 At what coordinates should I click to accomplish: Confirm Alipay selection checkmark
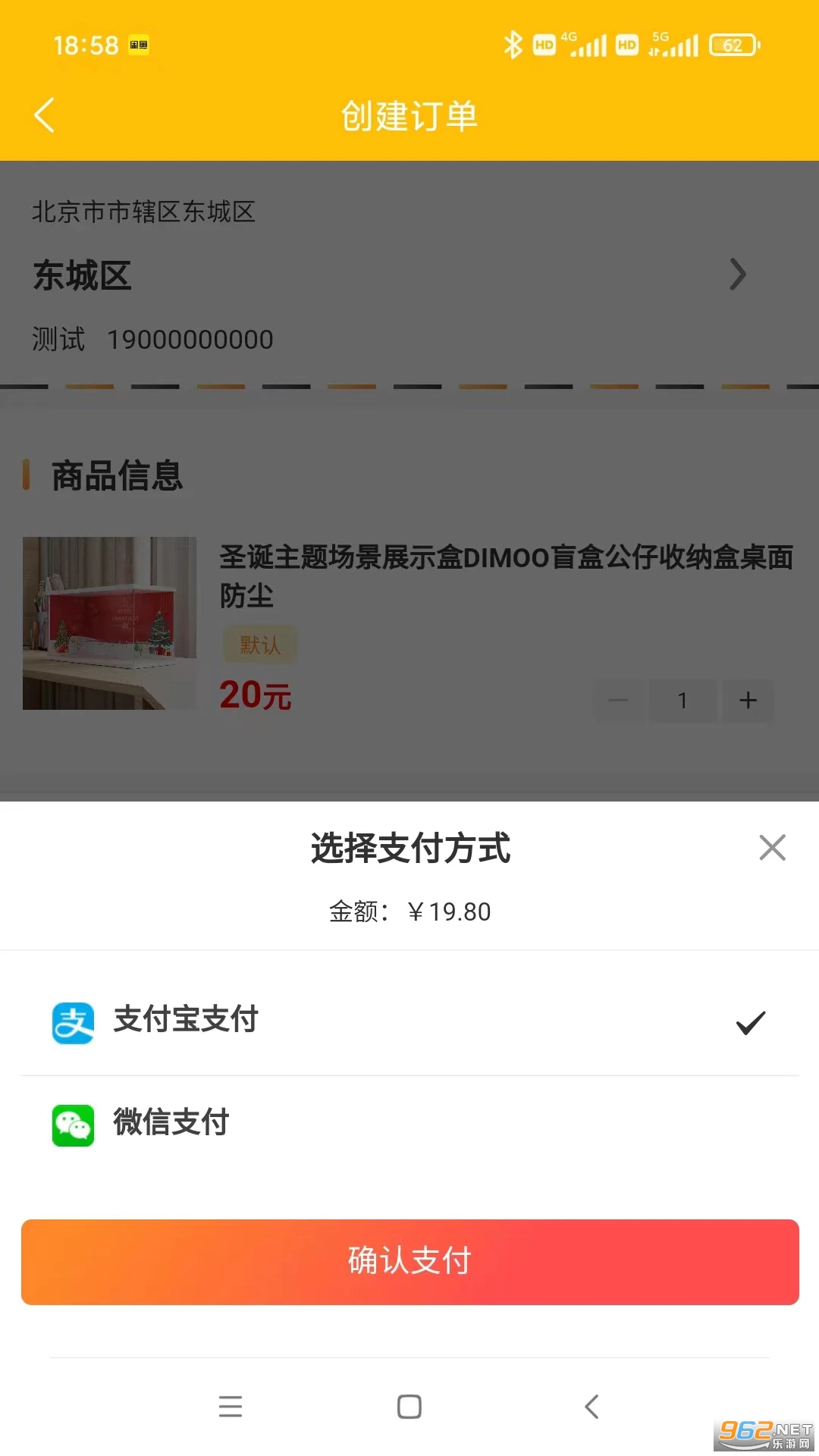(751, 1021)
